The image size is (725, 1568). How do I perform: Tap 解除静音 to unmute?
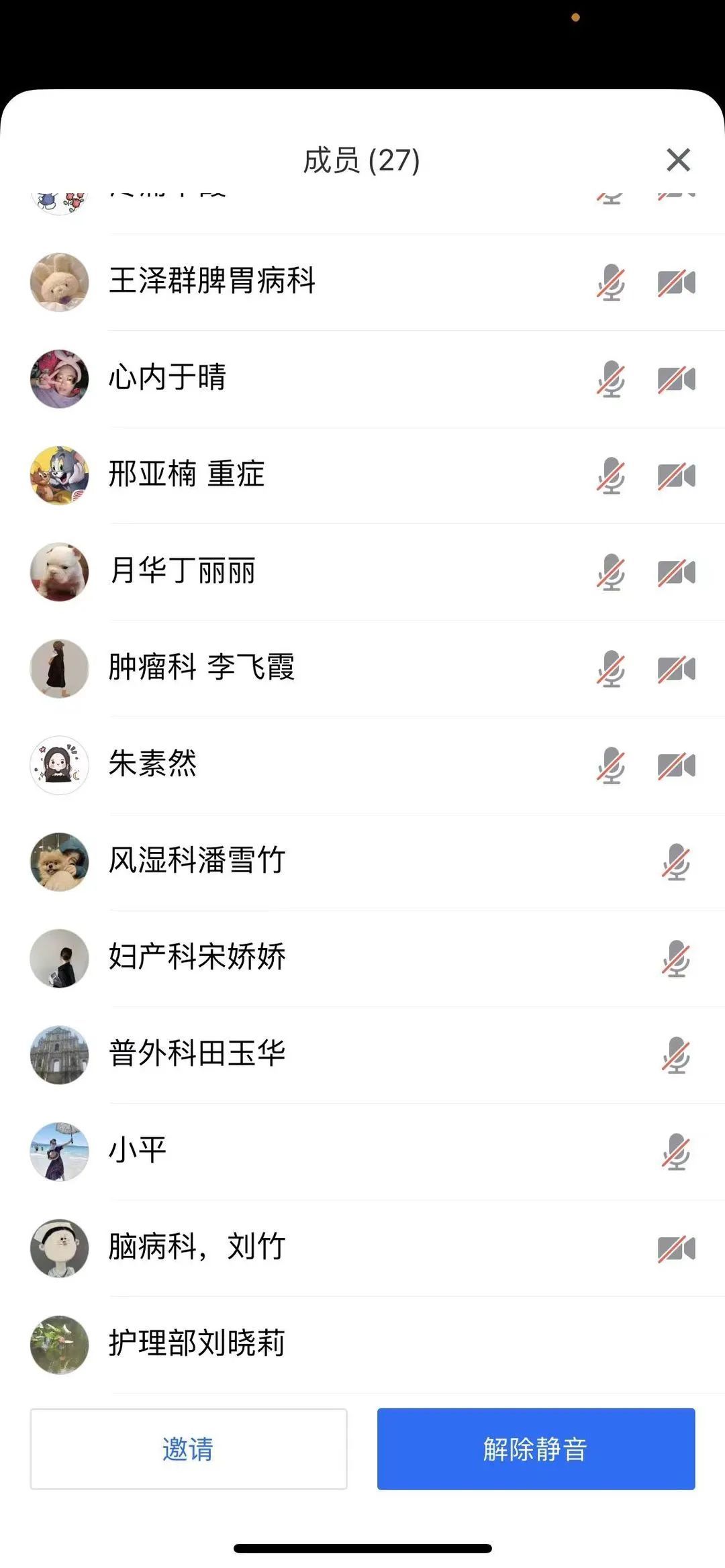pos(536,1449)
